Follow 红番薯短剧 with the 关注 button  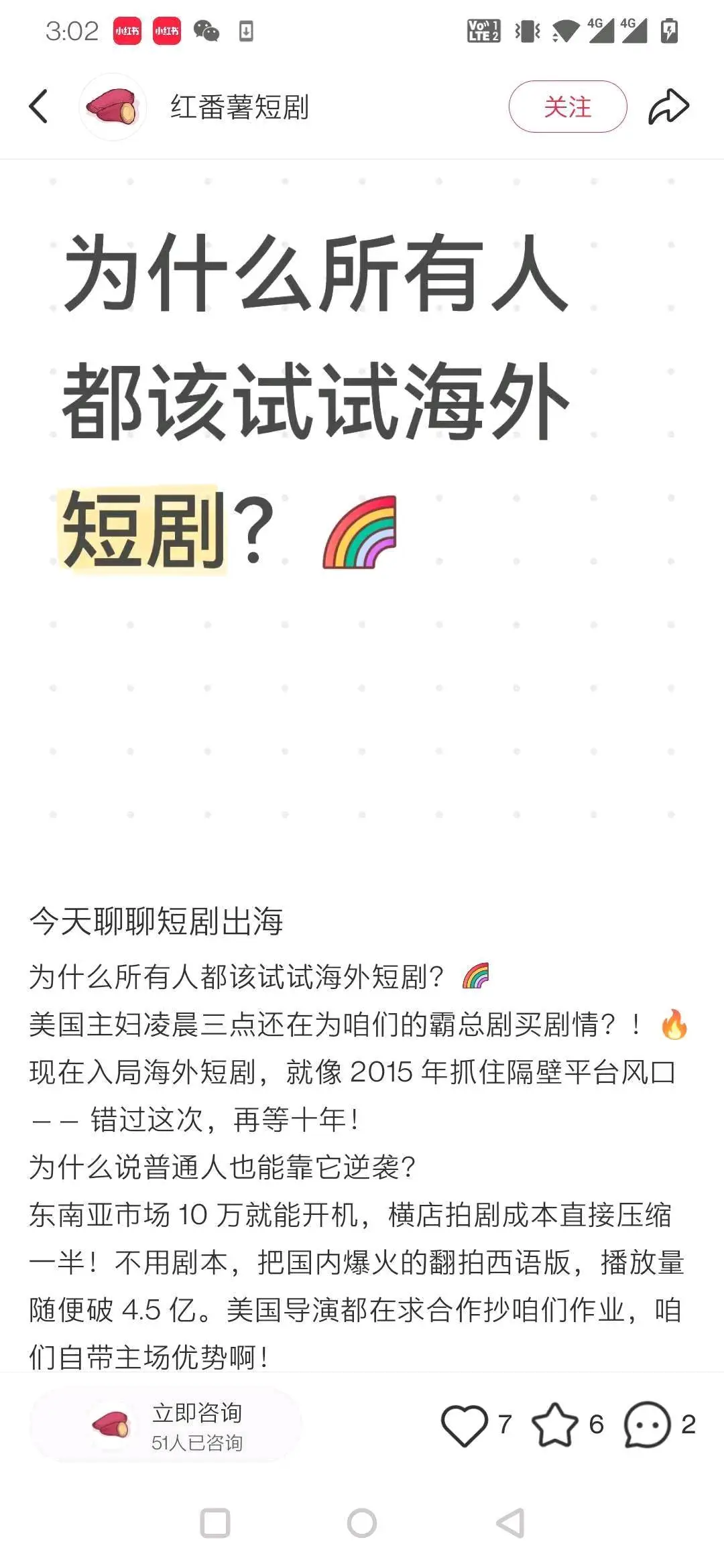[x=567, y=107]
